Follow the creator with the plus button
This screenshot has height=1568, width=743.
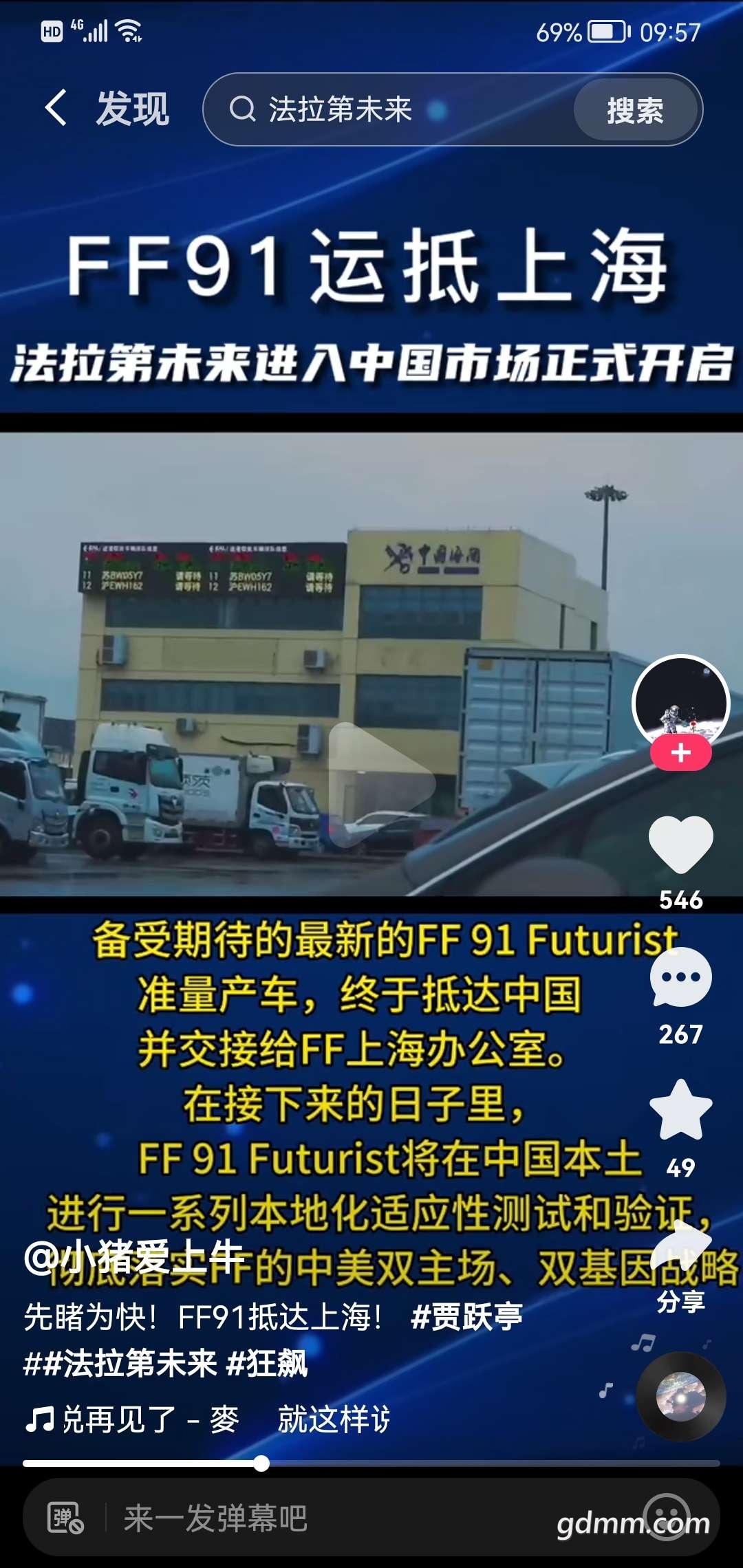click(680, 753)
